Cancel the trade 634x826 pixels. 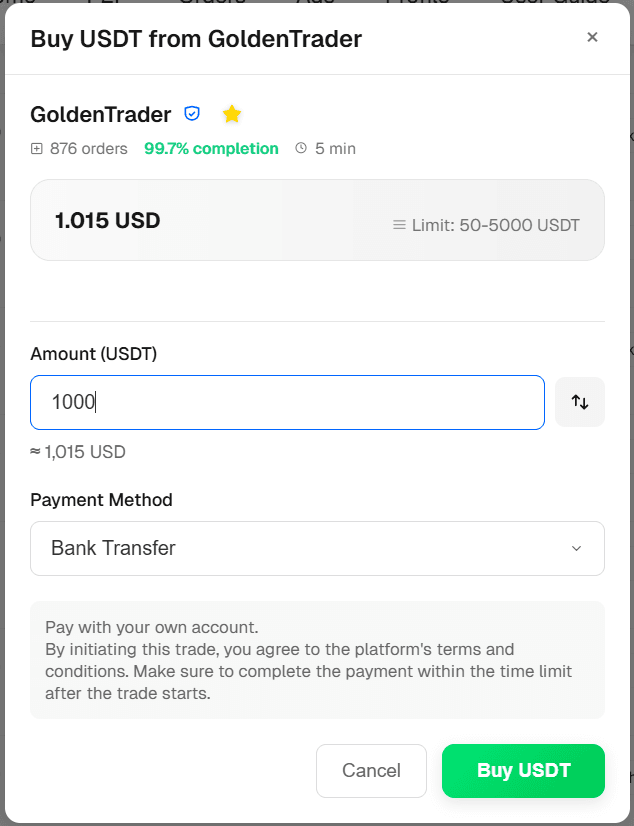[x=371, y=771]
